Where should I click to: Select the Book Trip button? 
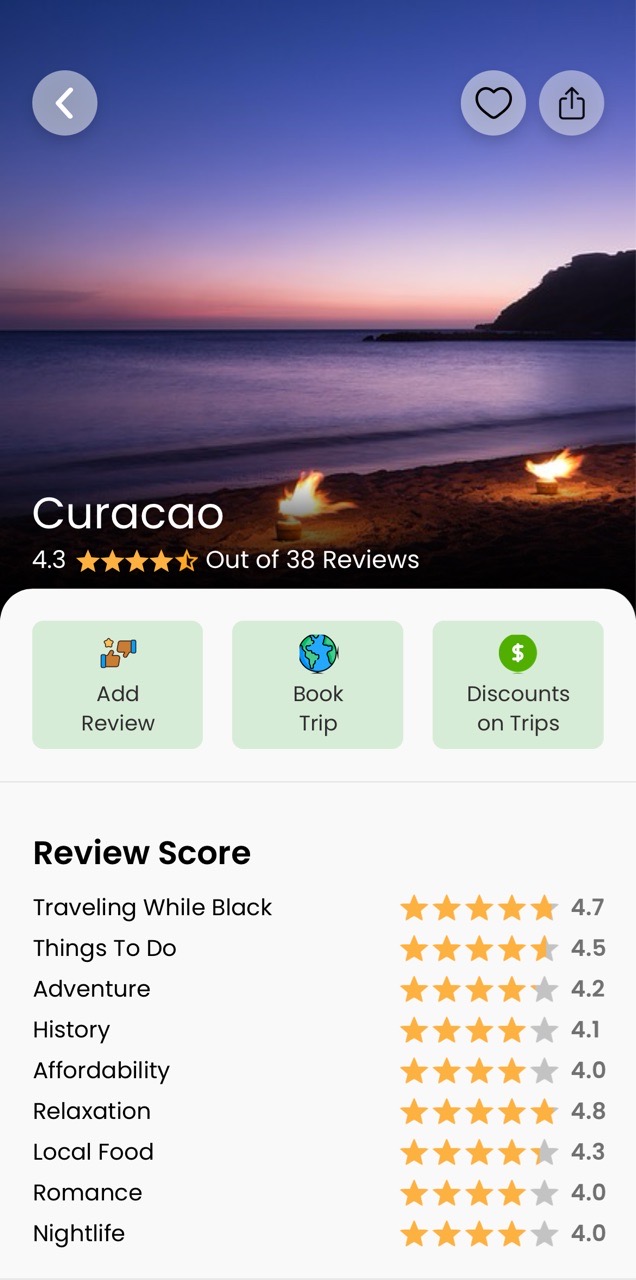pyautogui.click(x=318, y=685)
